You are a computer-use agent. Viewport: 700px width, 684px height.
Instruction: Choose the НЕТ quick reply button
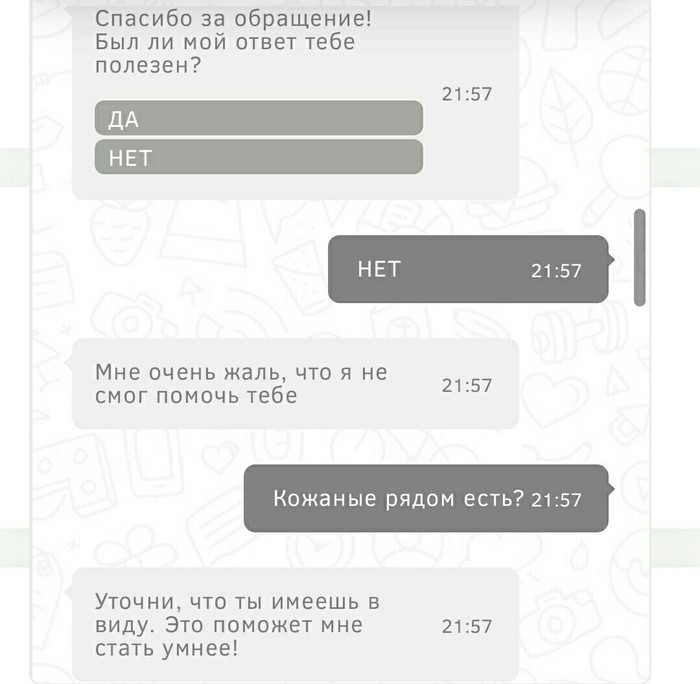tap(258, 157)
